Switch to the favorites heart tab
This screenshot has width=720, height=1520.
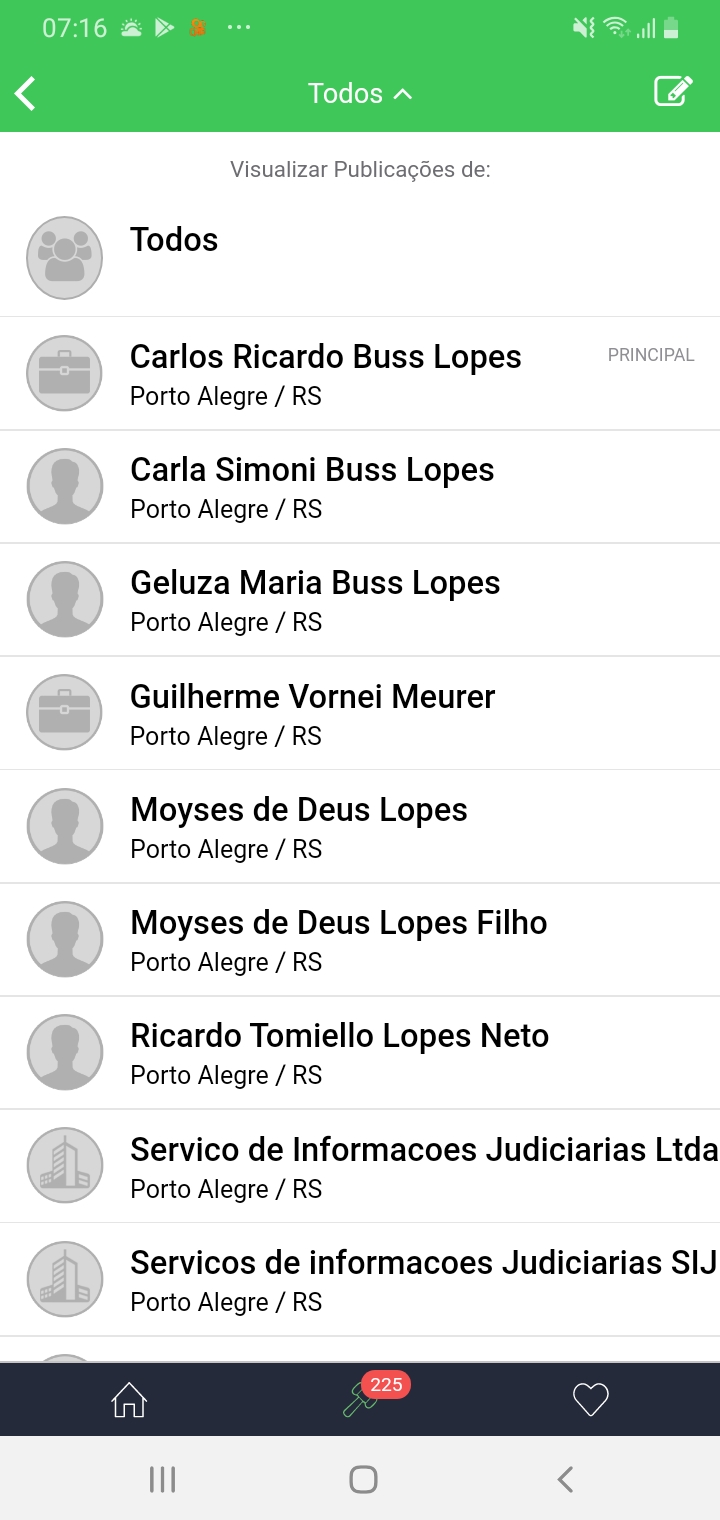tap(590, 1400)
